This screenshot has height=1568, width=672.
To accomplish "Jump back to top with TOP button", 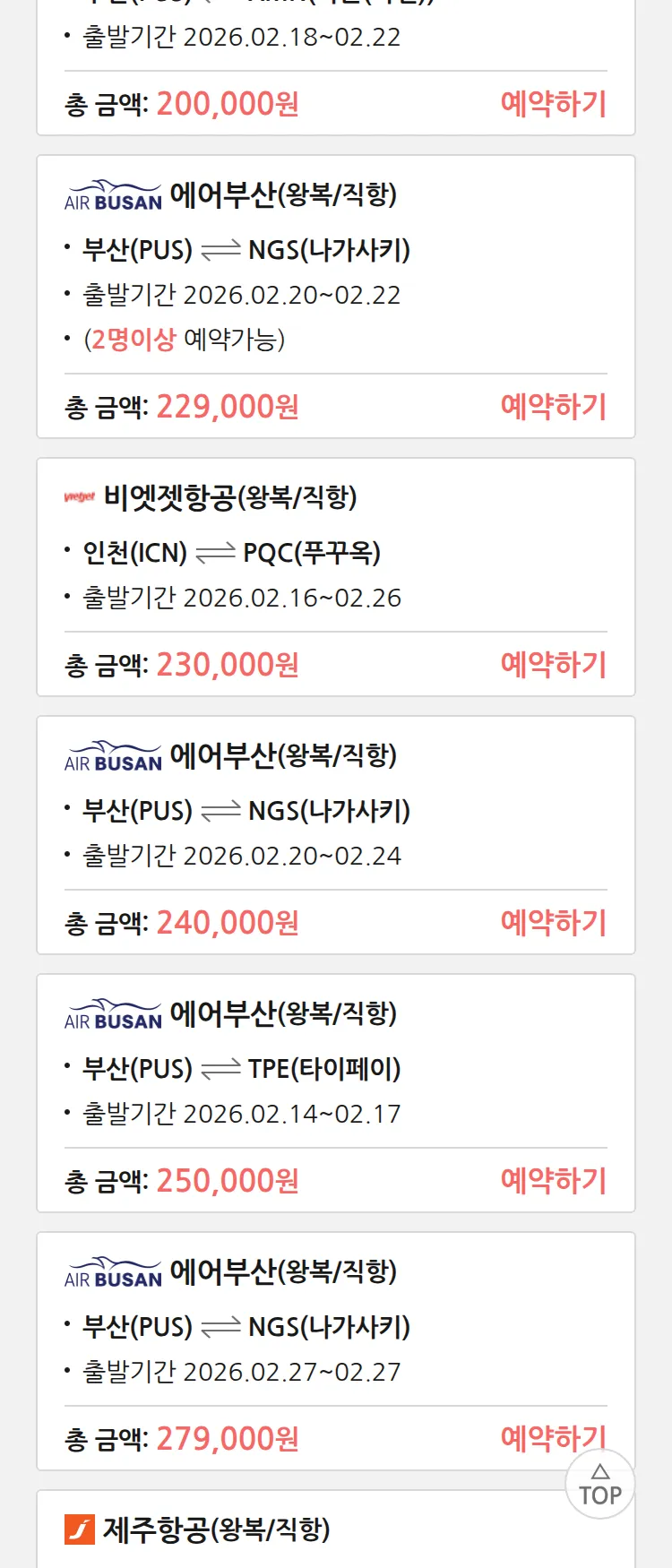I will 600,1486.
